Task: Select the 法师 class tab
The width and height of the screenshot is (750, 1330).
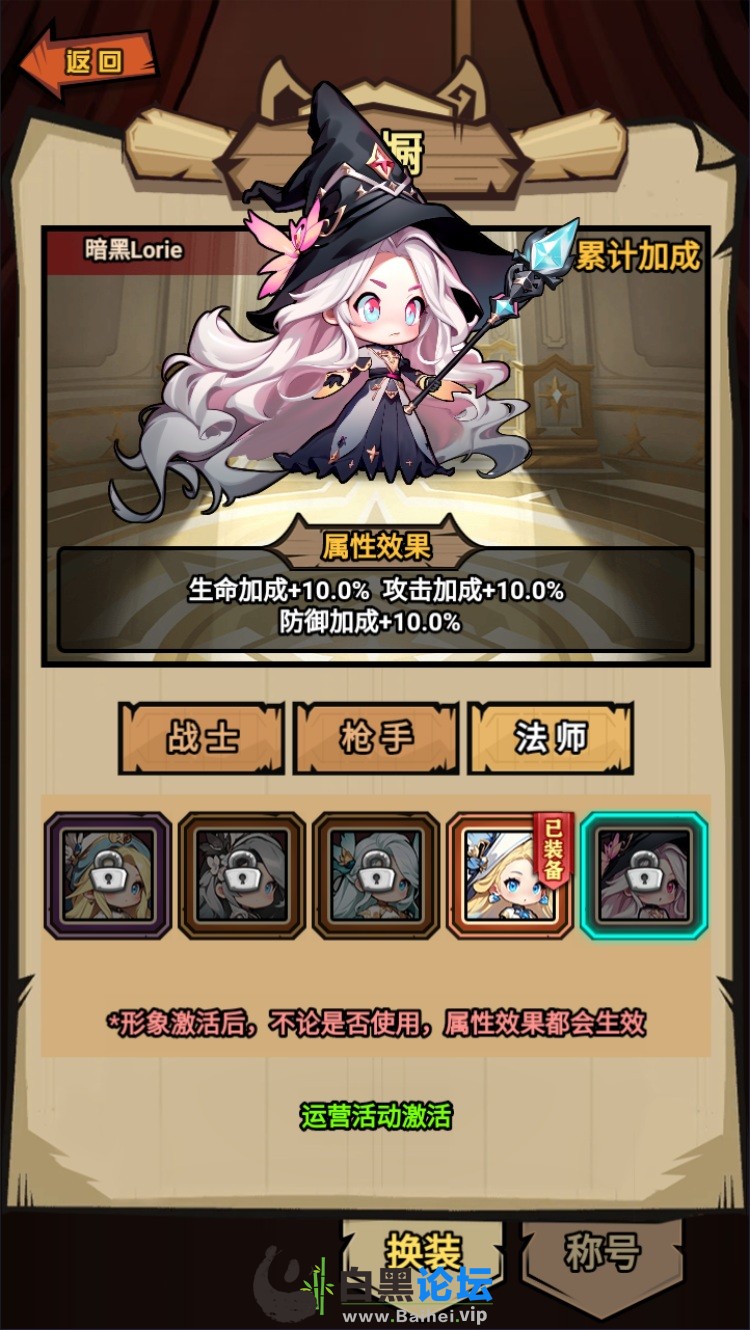Action: (551, 739)
